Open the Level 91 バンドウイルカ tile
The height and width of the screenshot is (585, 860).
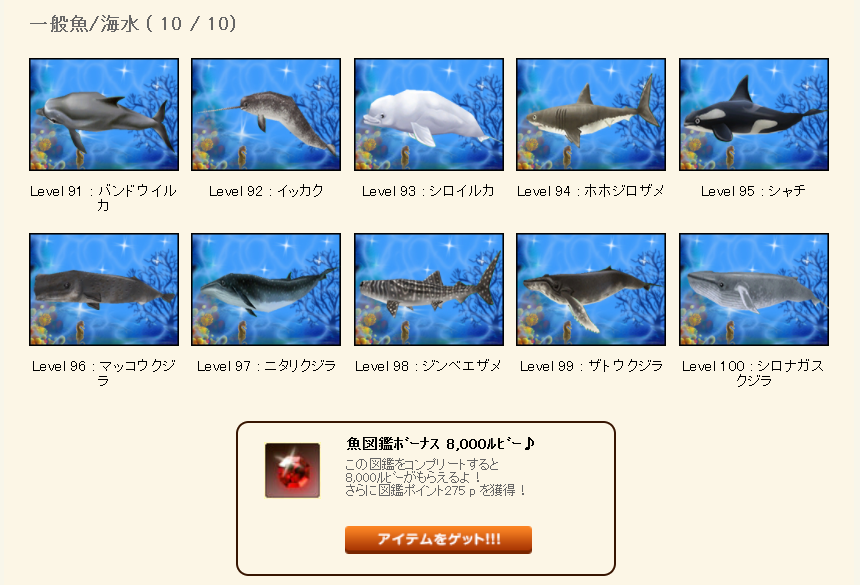point(104,115)
